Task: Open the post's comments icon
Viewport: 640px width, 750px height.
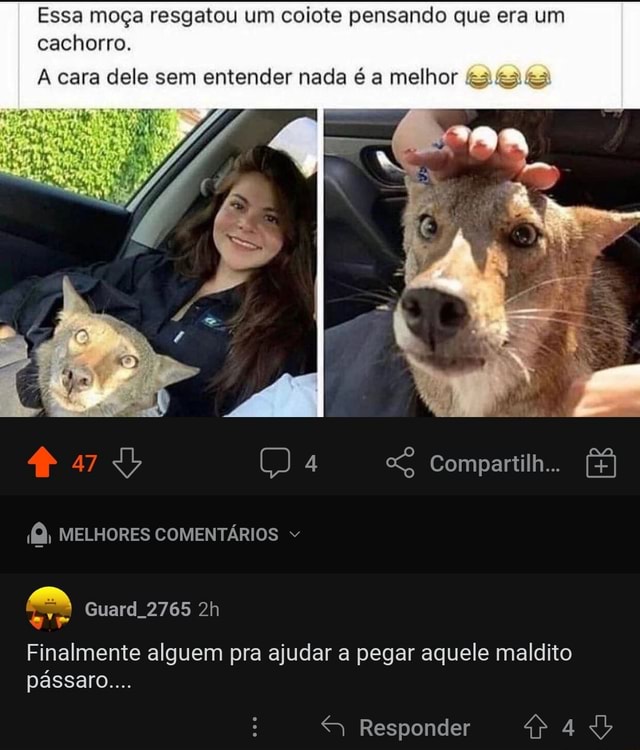Action: pyautogui.click(x=275, y=463)
